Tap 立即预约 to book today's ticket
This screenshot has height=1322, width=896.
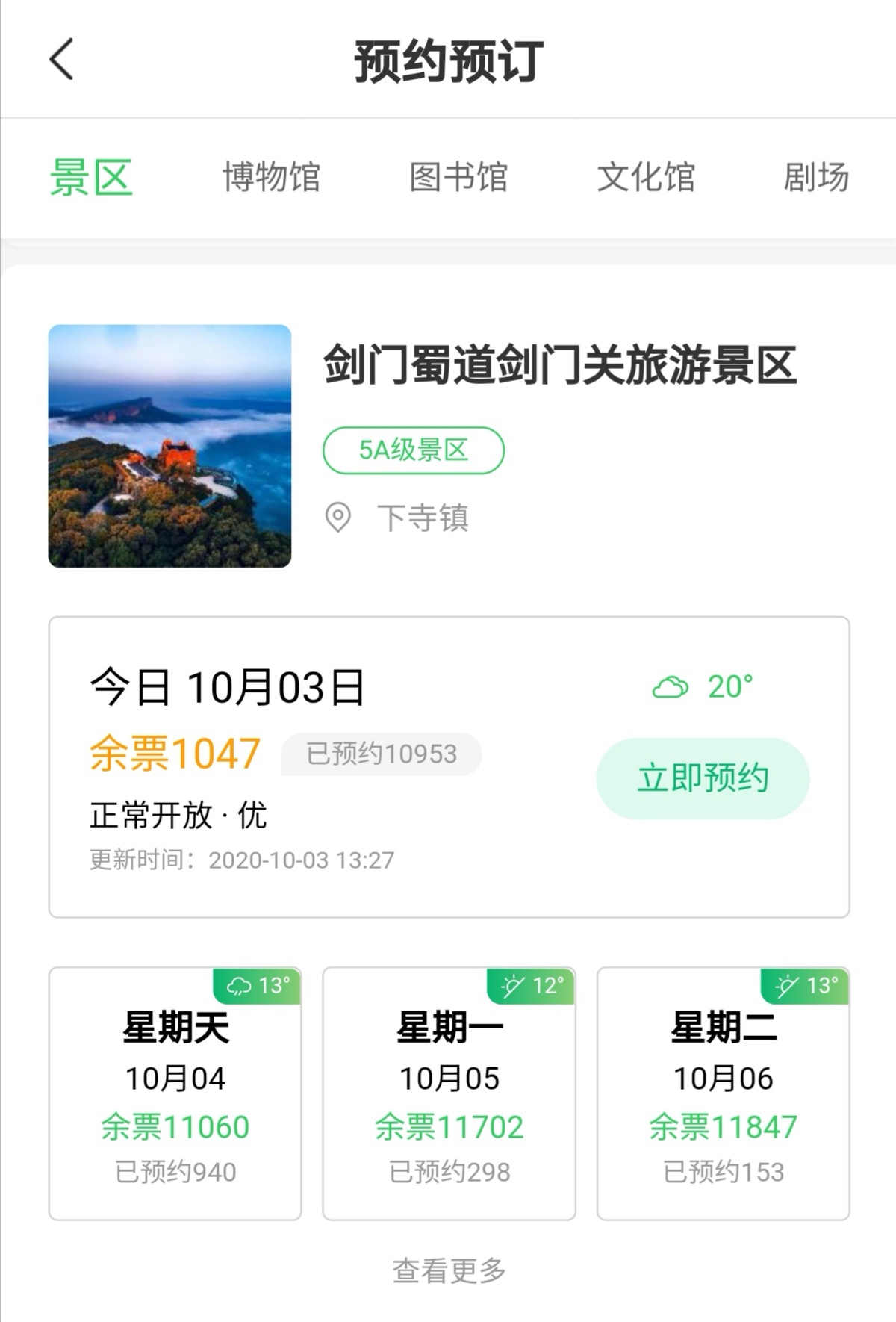point(703,778)
